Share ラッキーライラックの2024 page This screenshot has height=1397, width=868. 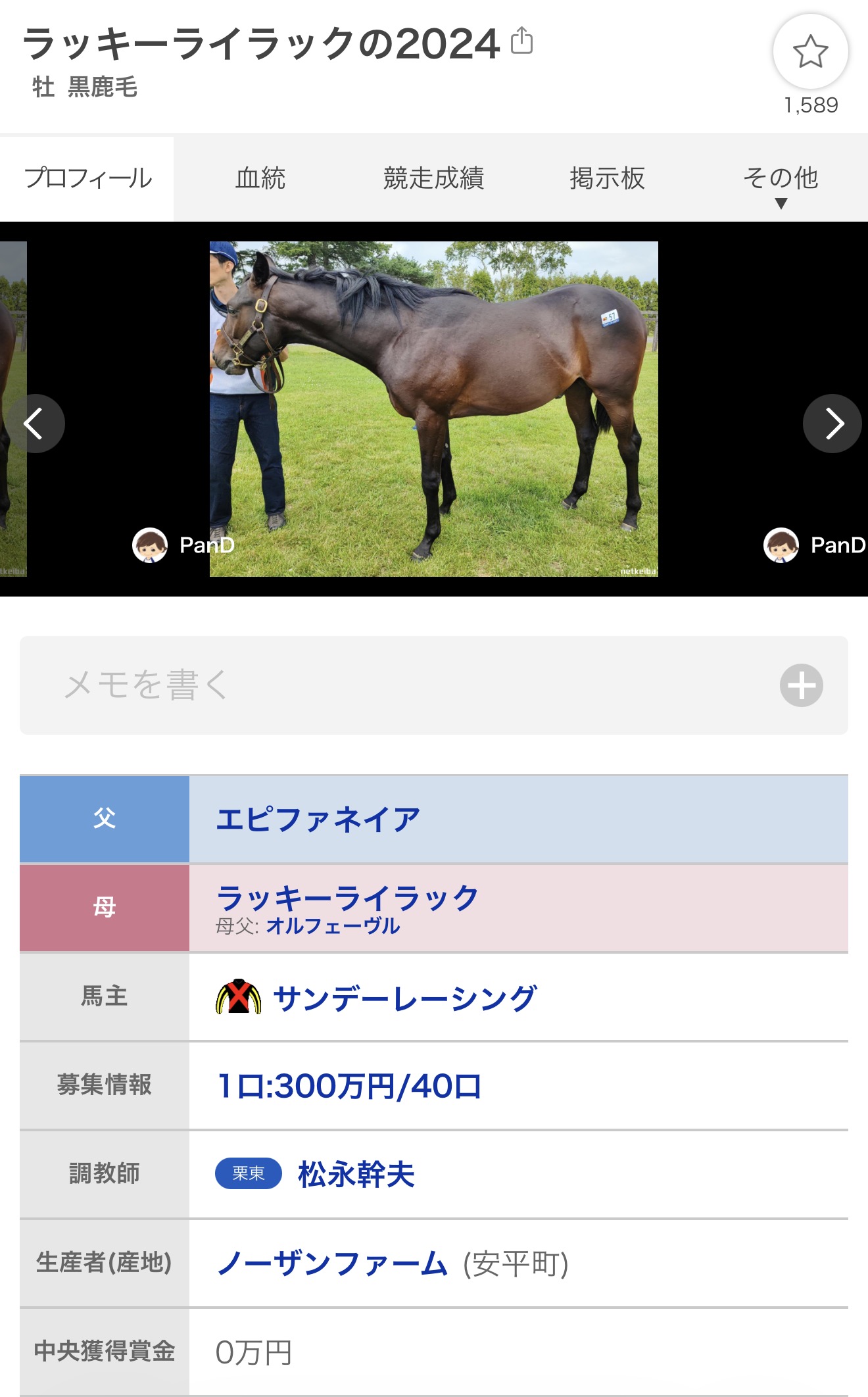pos(521,41)
